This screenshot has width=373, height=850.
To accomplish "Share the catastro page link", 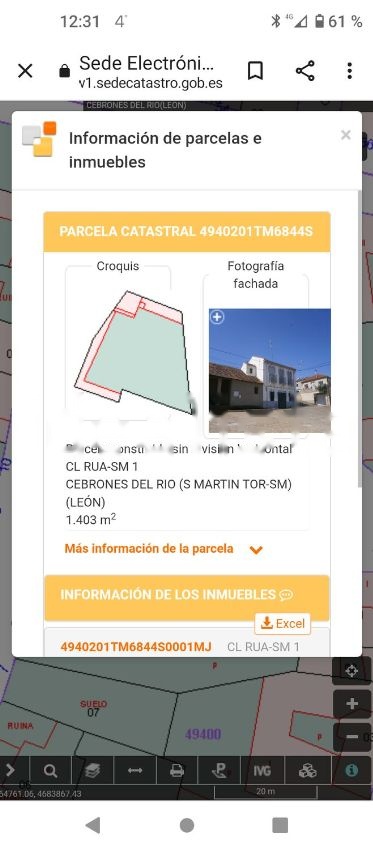I will pos(305,71).
